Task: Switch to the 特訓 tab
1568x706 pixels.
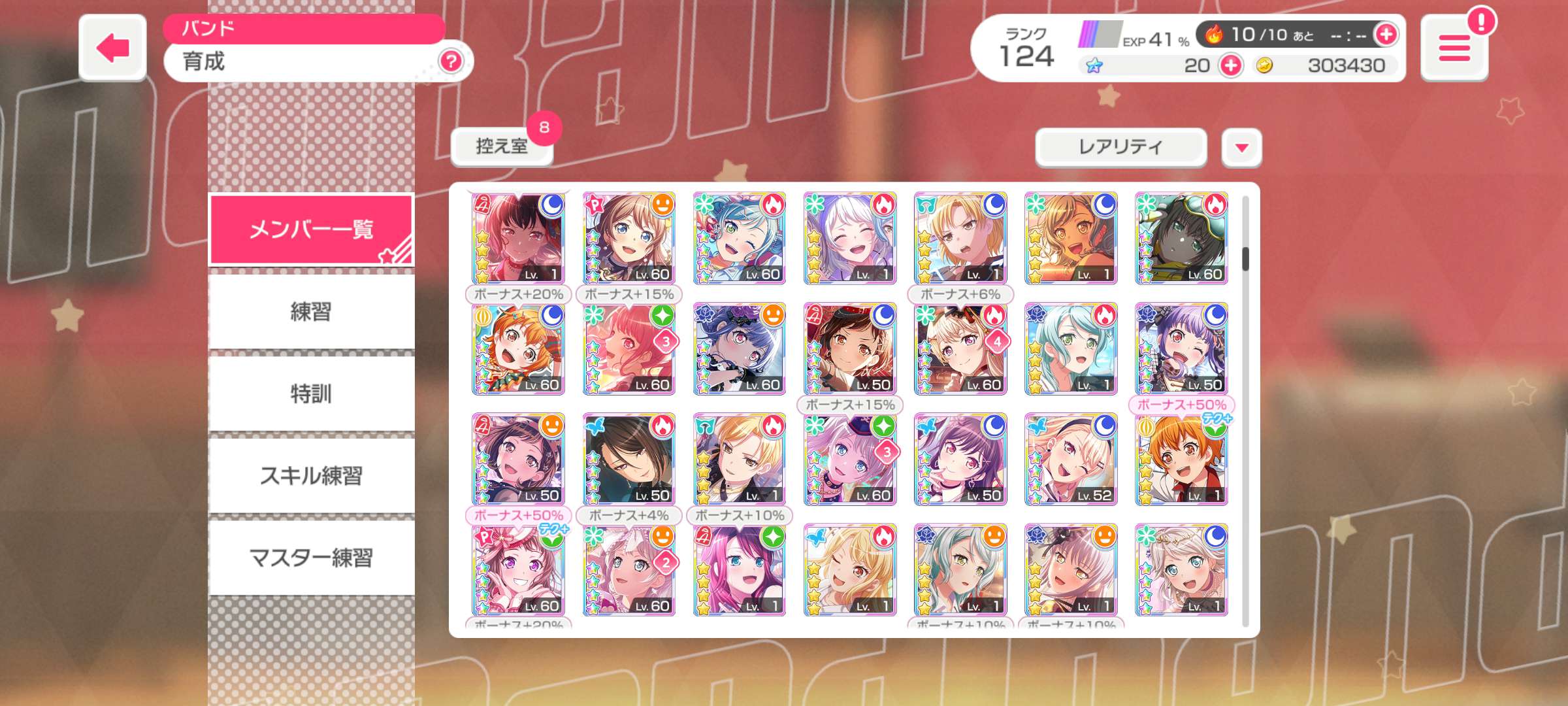Action: (311, 394)
